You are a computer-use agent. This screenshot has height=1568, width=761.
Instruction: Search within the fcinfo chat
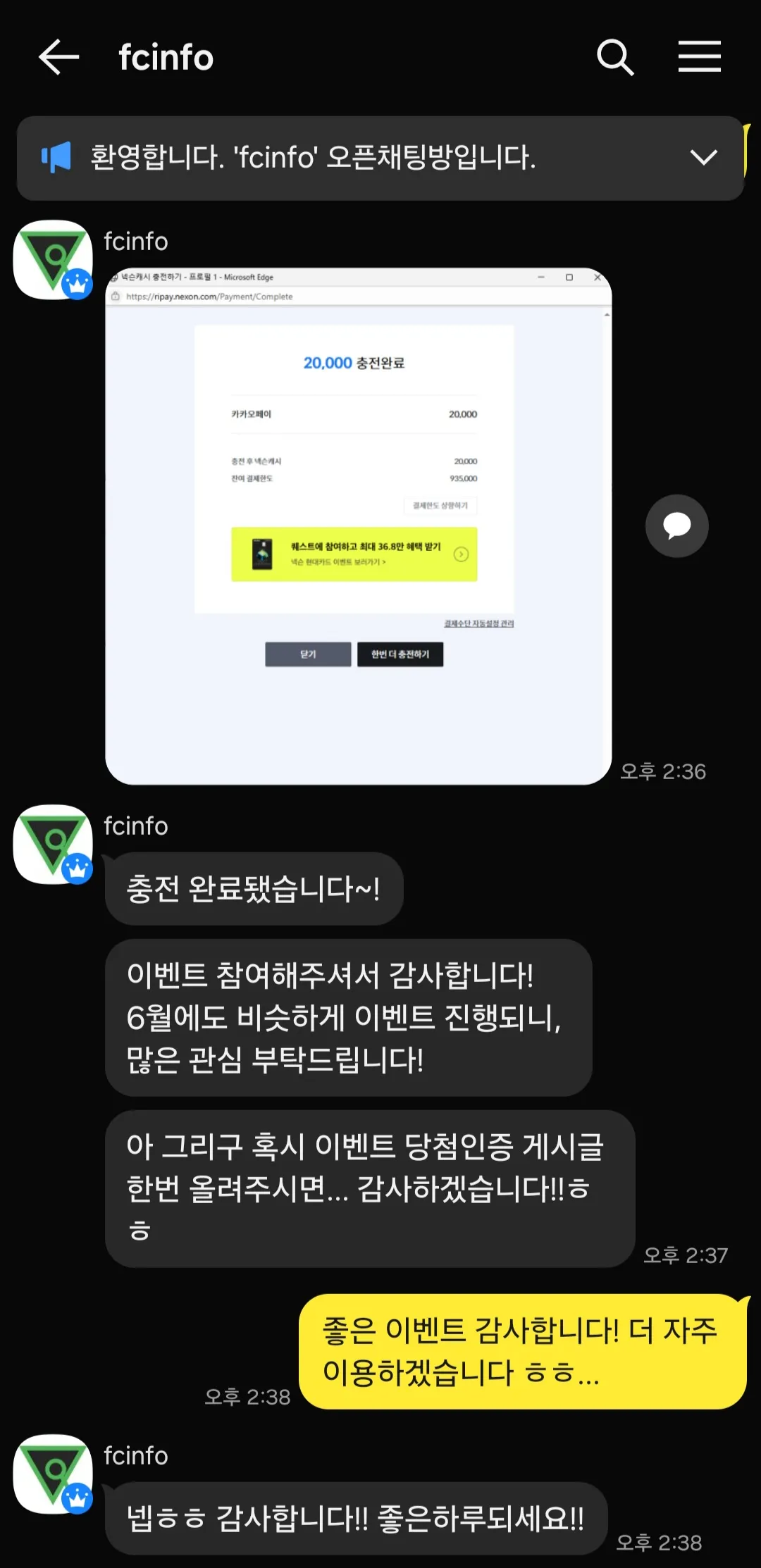615,57
